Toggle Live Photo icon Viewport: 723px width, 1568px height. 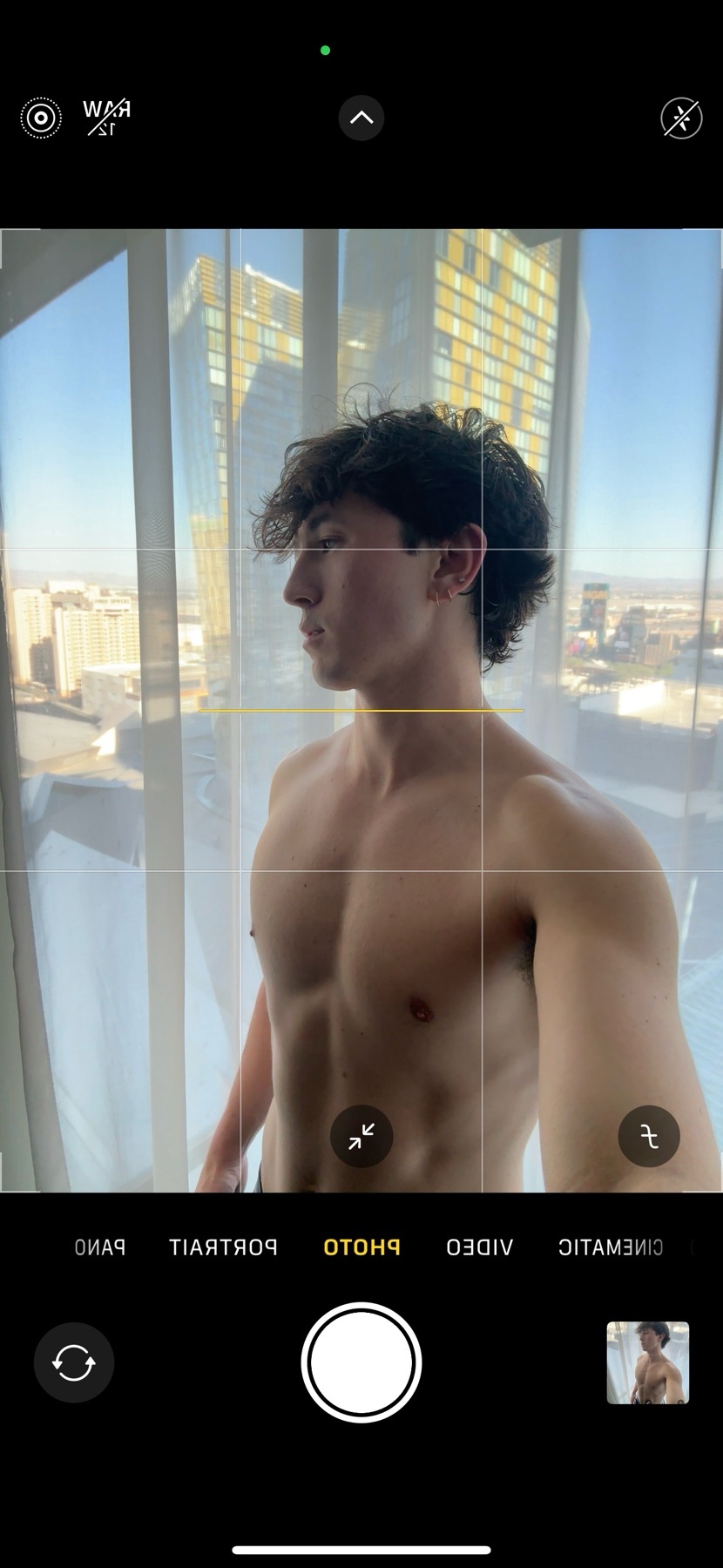(x=41, y=118)
